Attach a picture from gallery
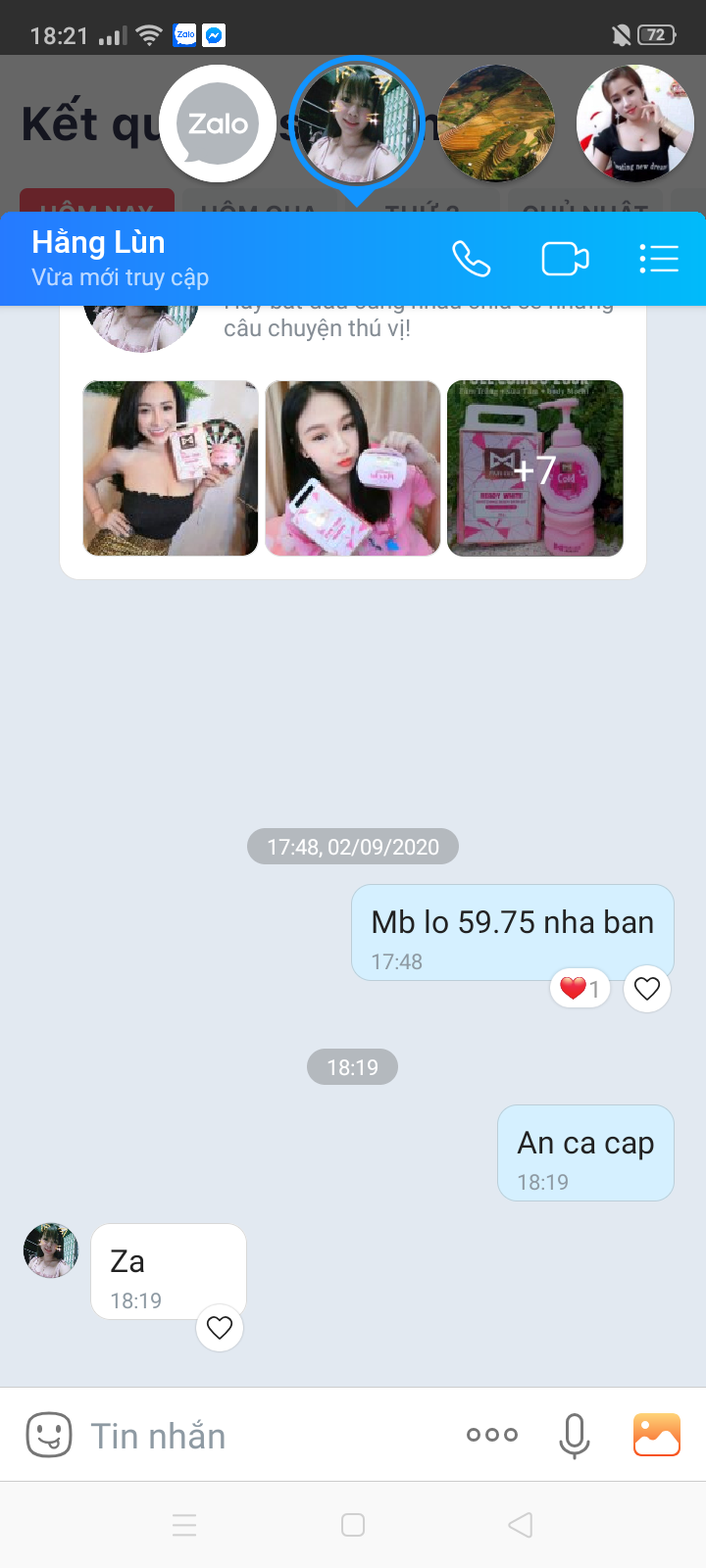Image resolution: width=706 pixels, height=1568 pixels. [657, 1435]
